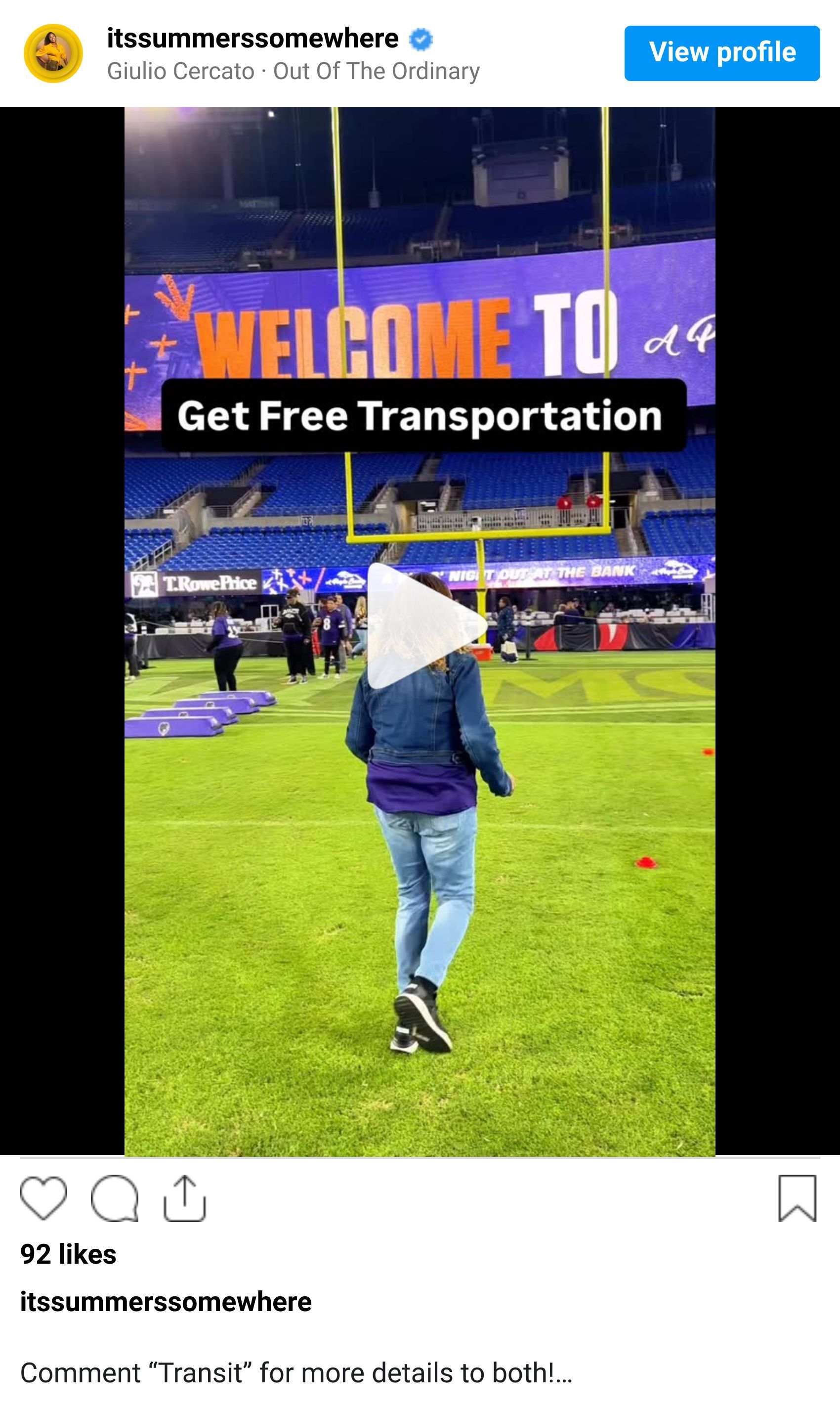View who liked via 92 likes

click(69, 1254)
